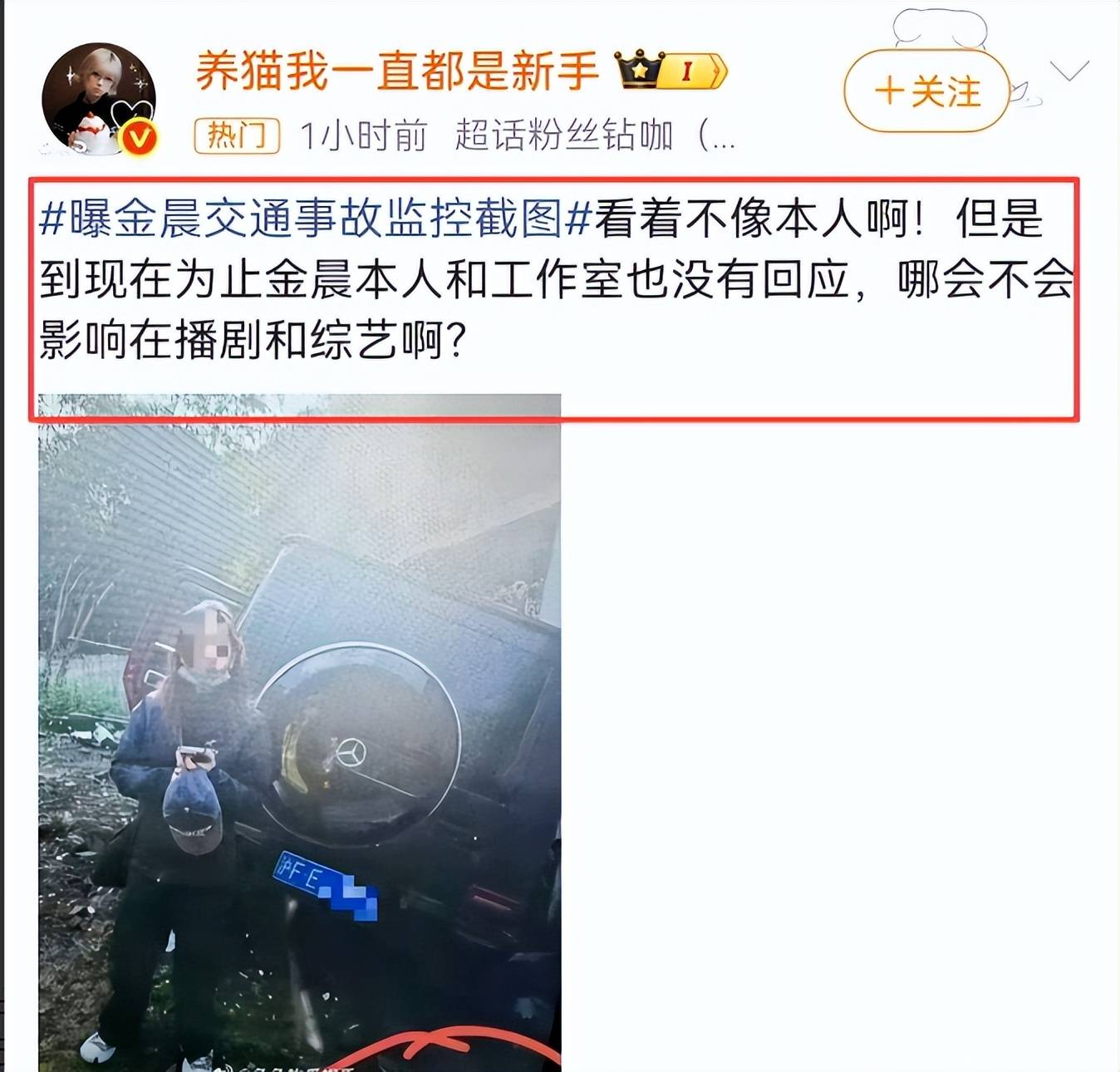Open the hashtag 曝金晨交通事故监控截图

tap(315, 219)
